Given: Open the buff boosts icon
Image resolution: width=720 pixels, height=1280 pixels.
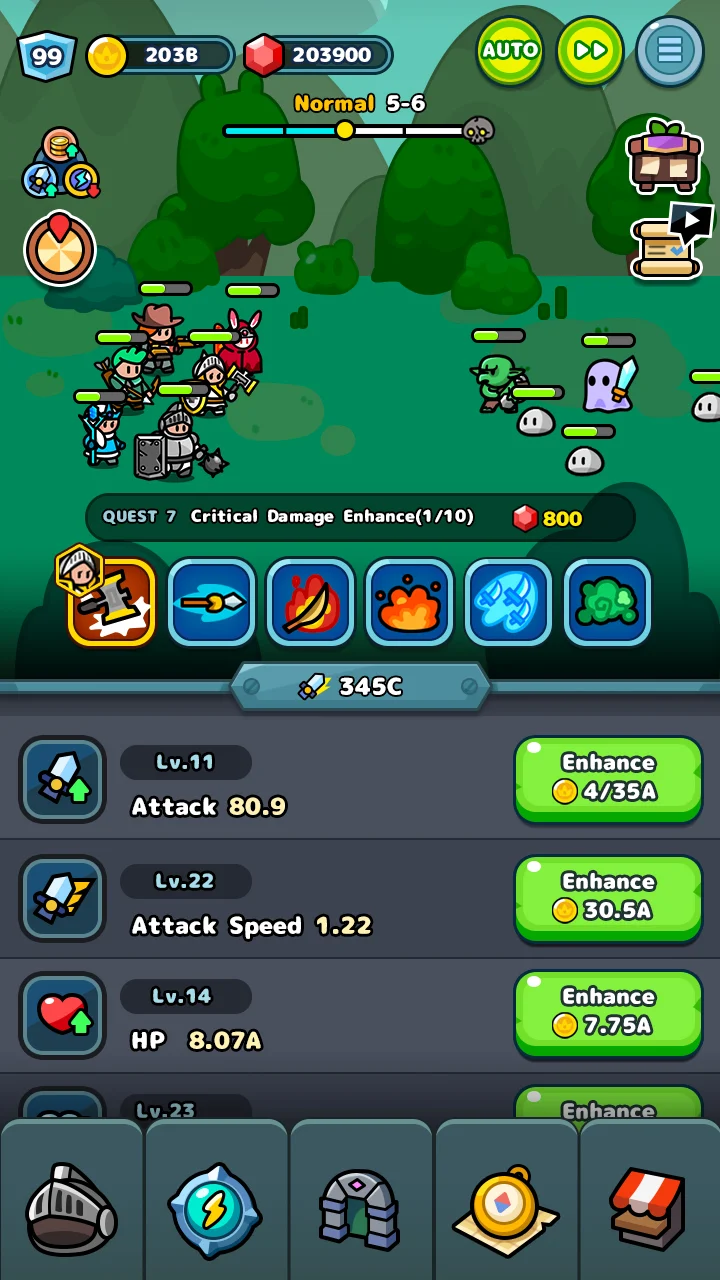Looking at the screenshot, I should click(x=60, y=164).
